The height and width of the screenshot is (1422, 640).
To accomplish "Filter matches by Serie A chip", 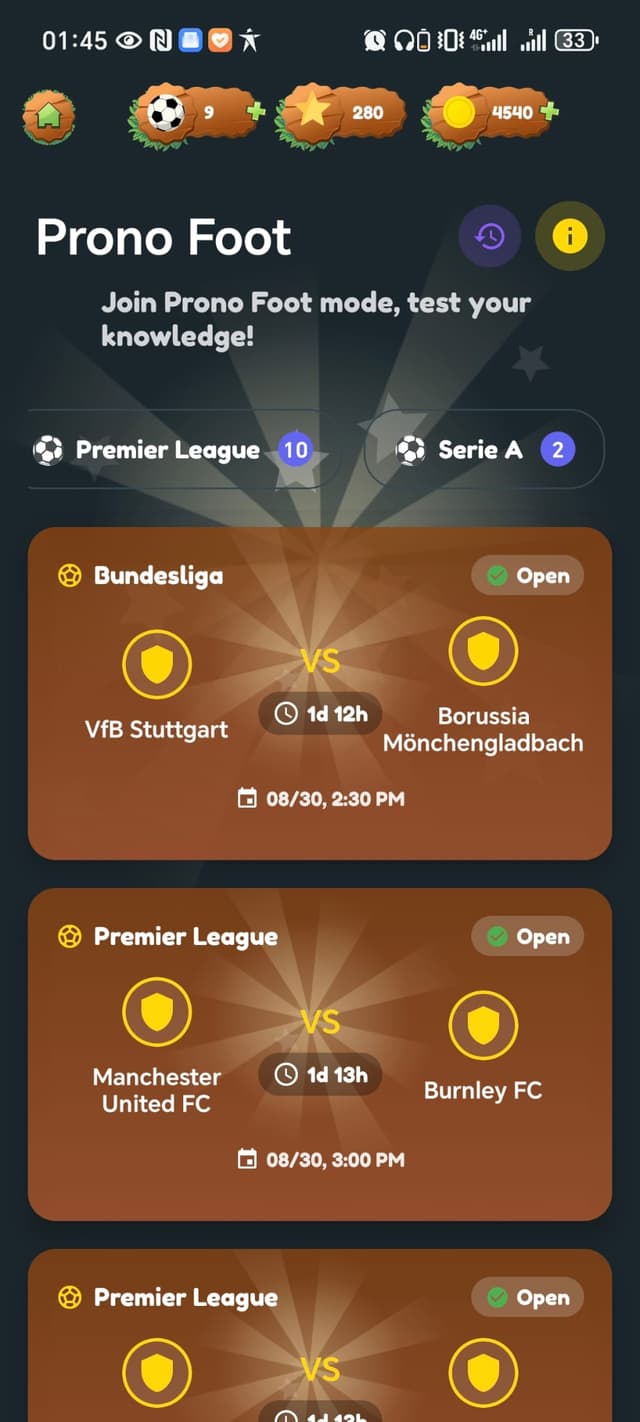I will 485,450.
